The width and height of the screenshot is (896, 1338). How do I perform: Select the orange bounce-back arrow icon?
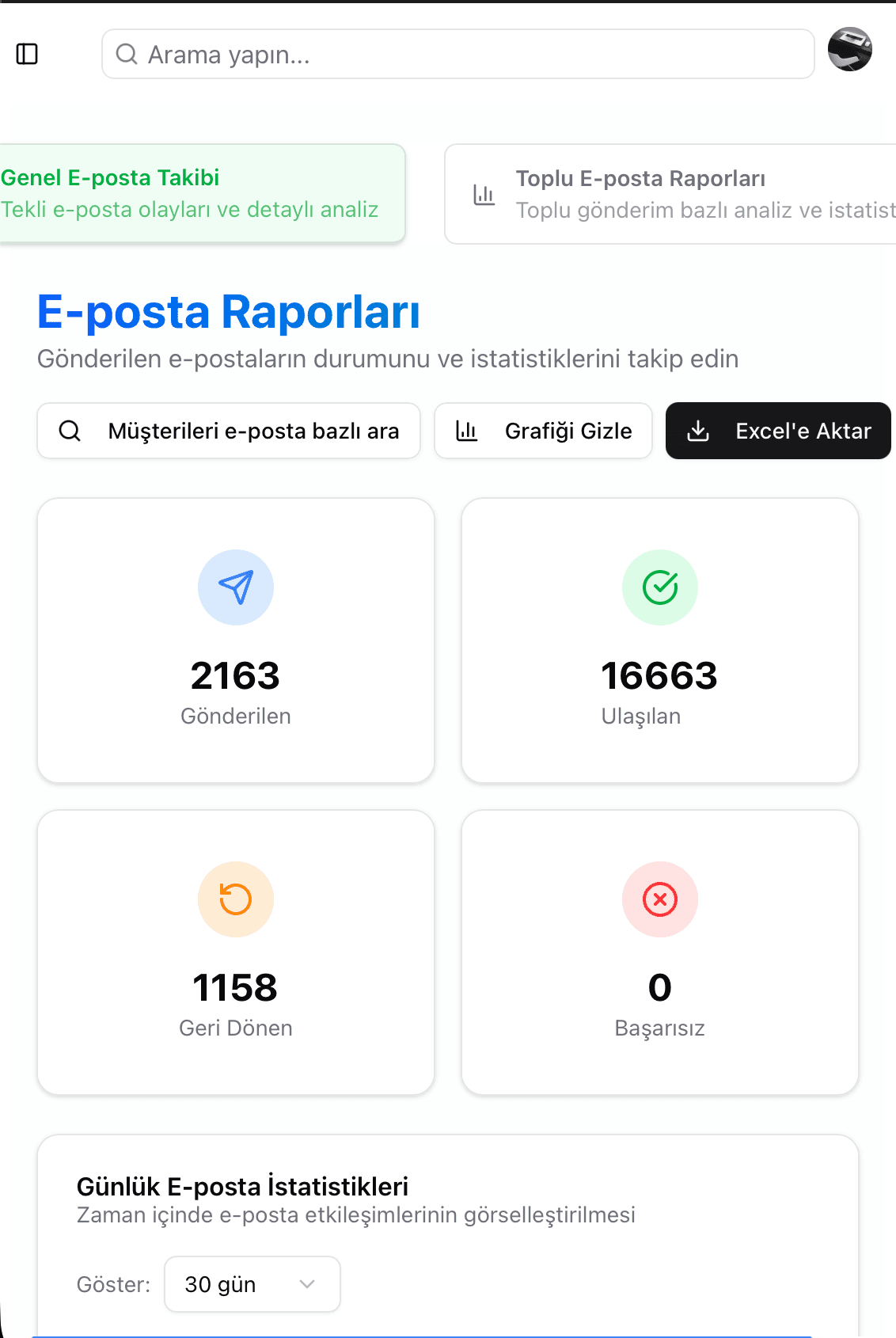[235, 899]
